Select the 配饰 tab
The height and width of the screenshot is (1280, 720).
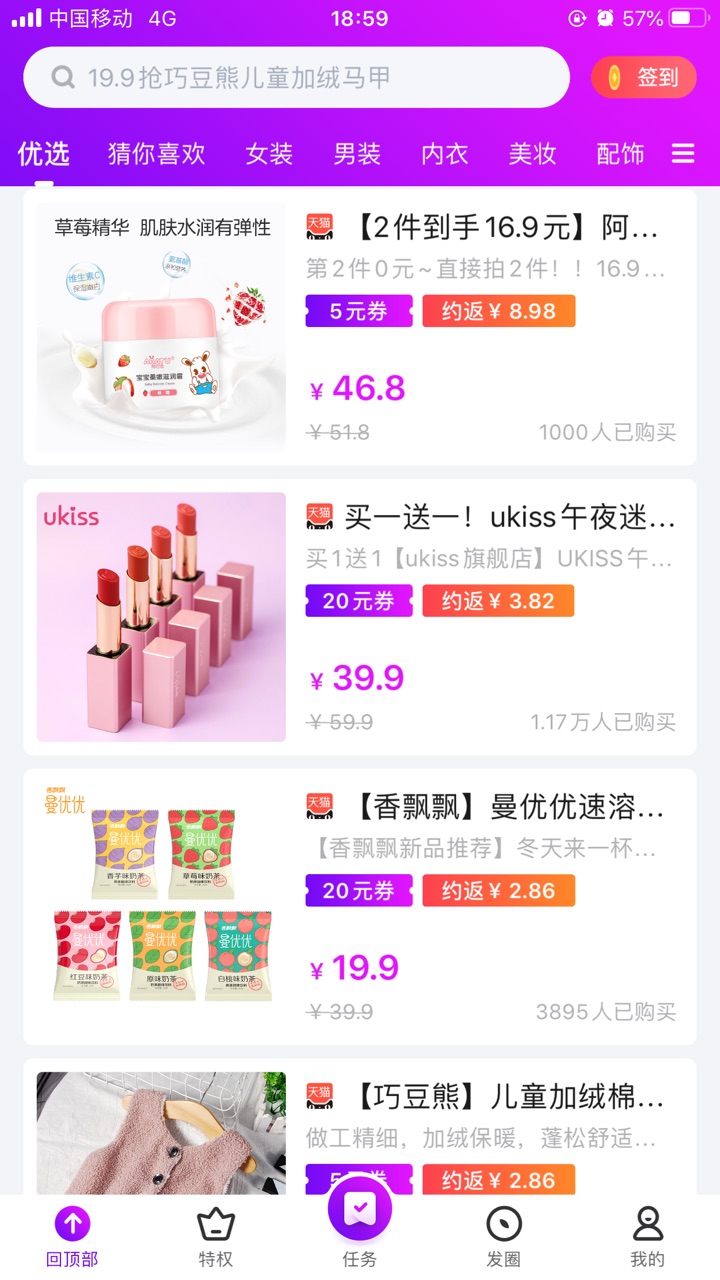coord(620,153)
